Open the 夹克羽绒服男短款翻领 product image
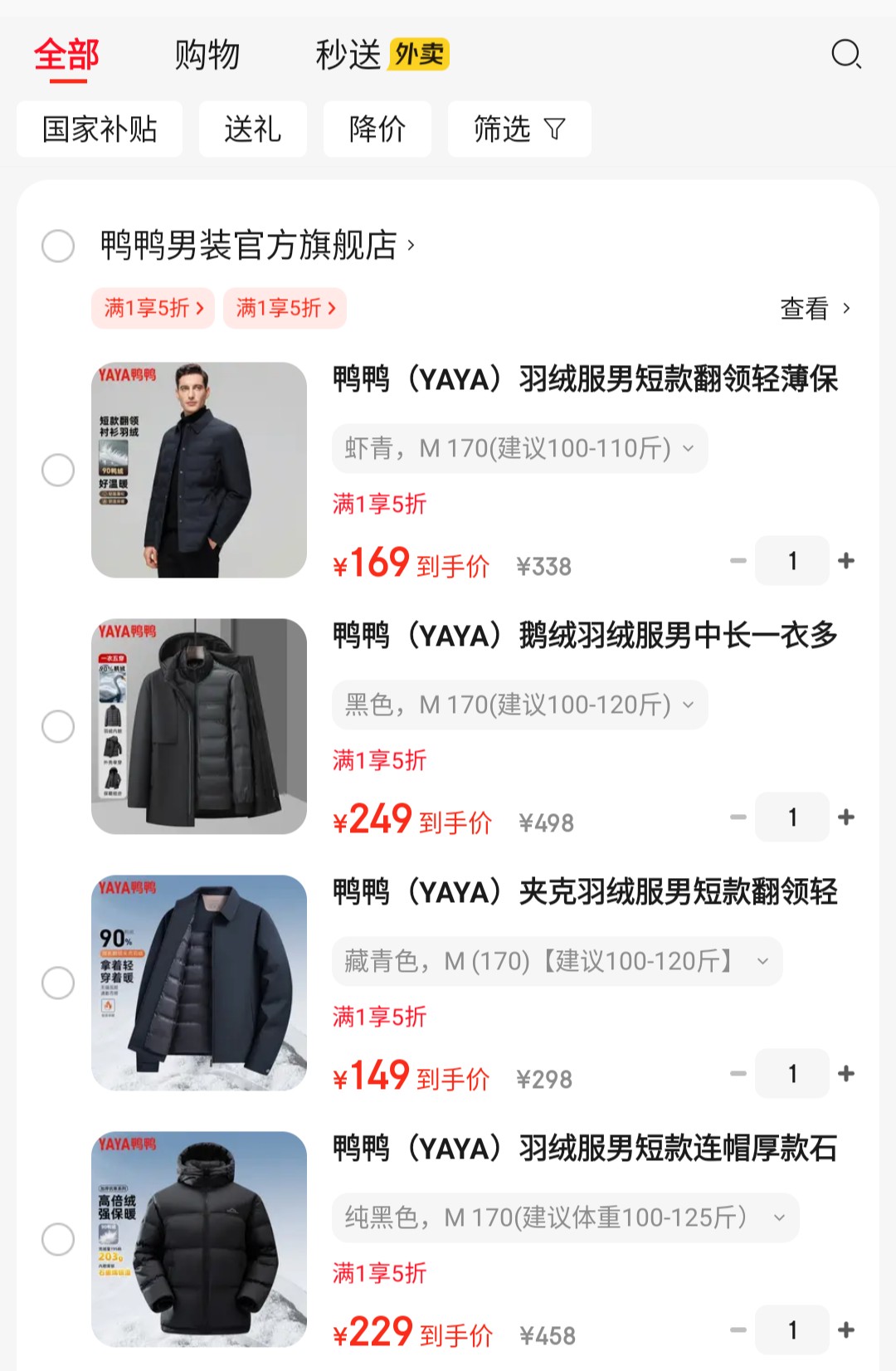 click(x=199, y=983)
